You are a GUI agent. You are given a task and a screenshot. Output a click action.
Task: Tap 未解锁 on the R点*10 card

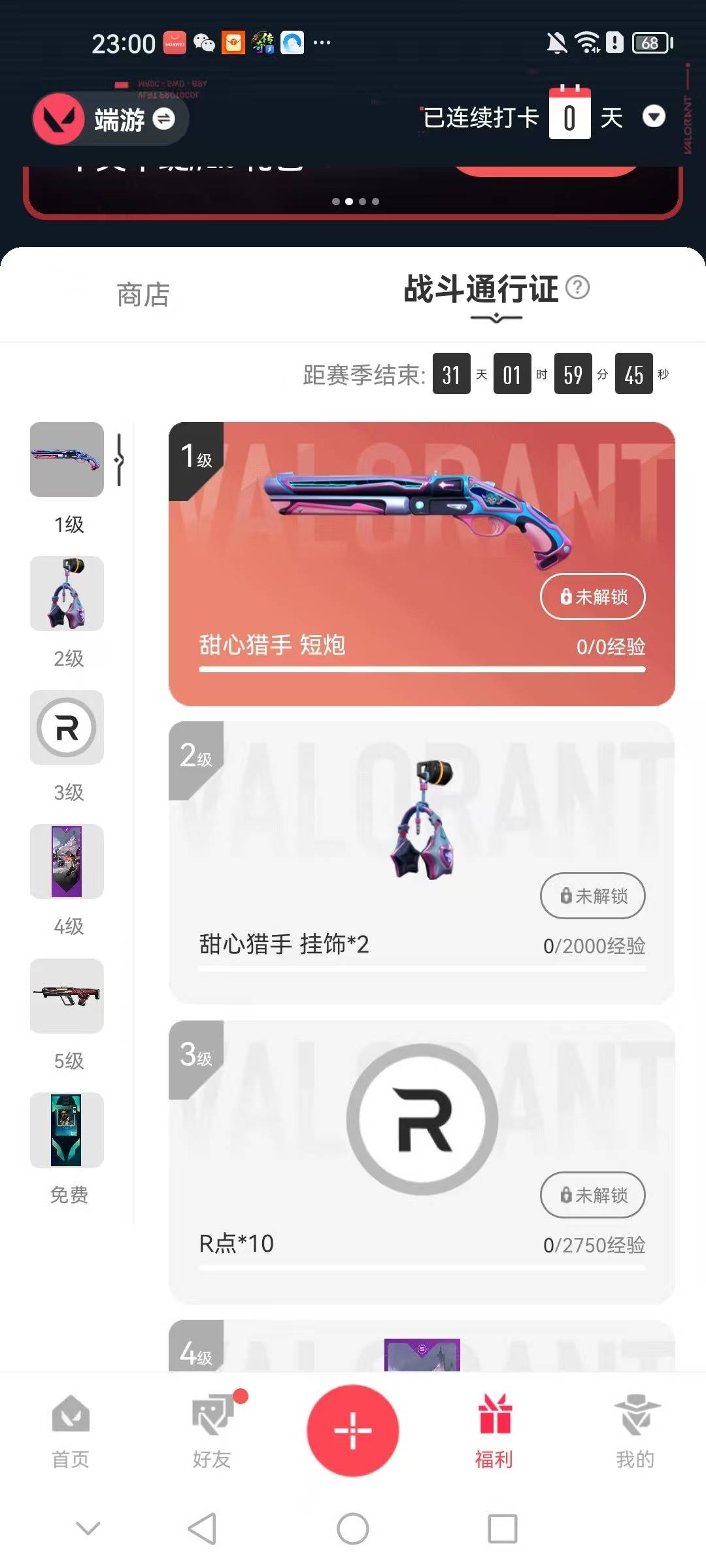pos(592,1196)
